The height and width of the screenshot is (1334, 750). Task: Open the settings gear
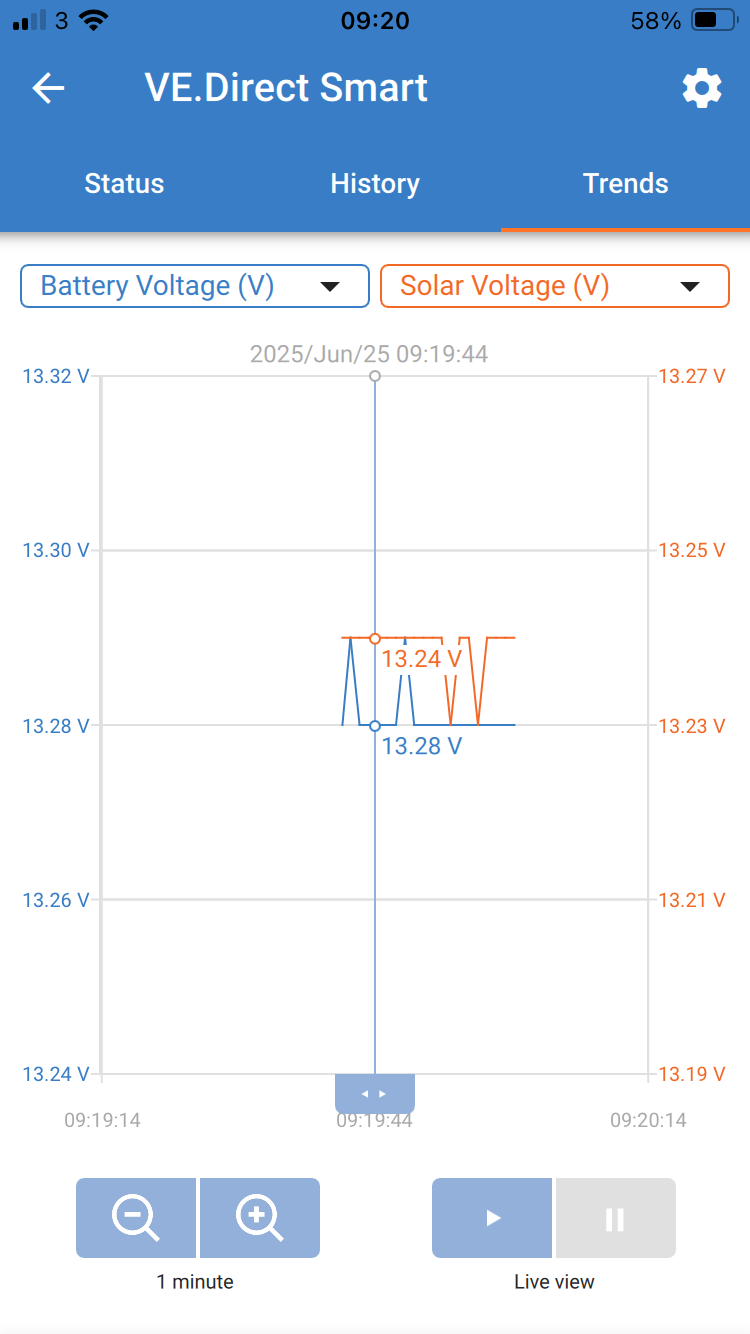[702, 89]
